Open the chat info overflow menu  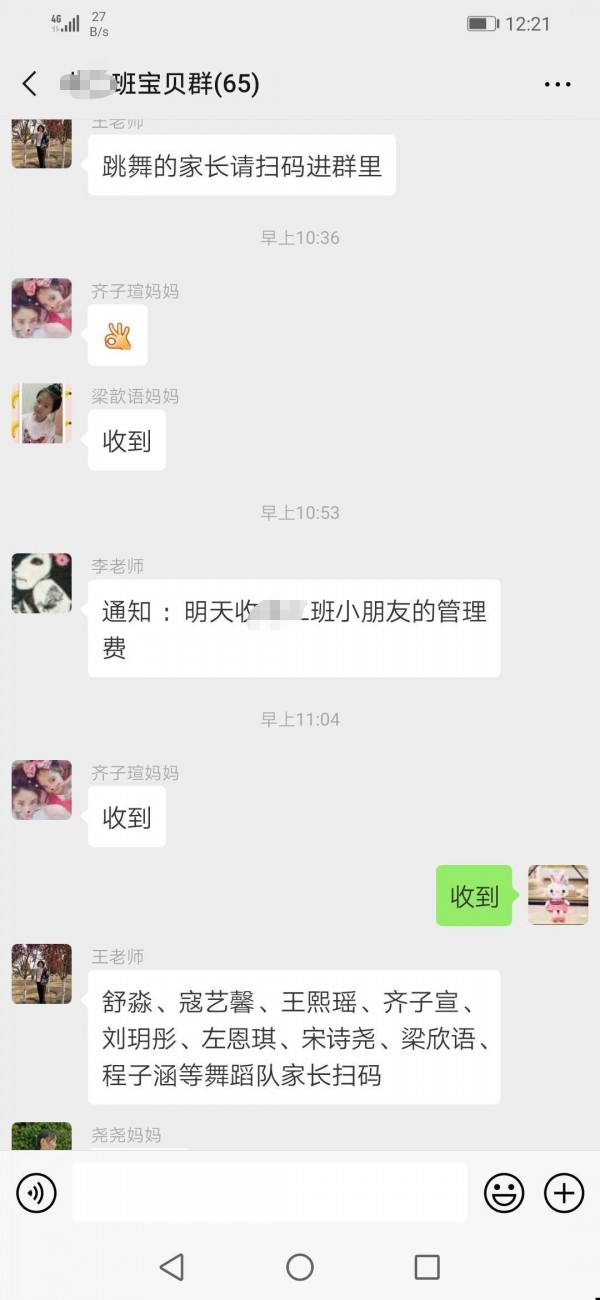(557, 85)
